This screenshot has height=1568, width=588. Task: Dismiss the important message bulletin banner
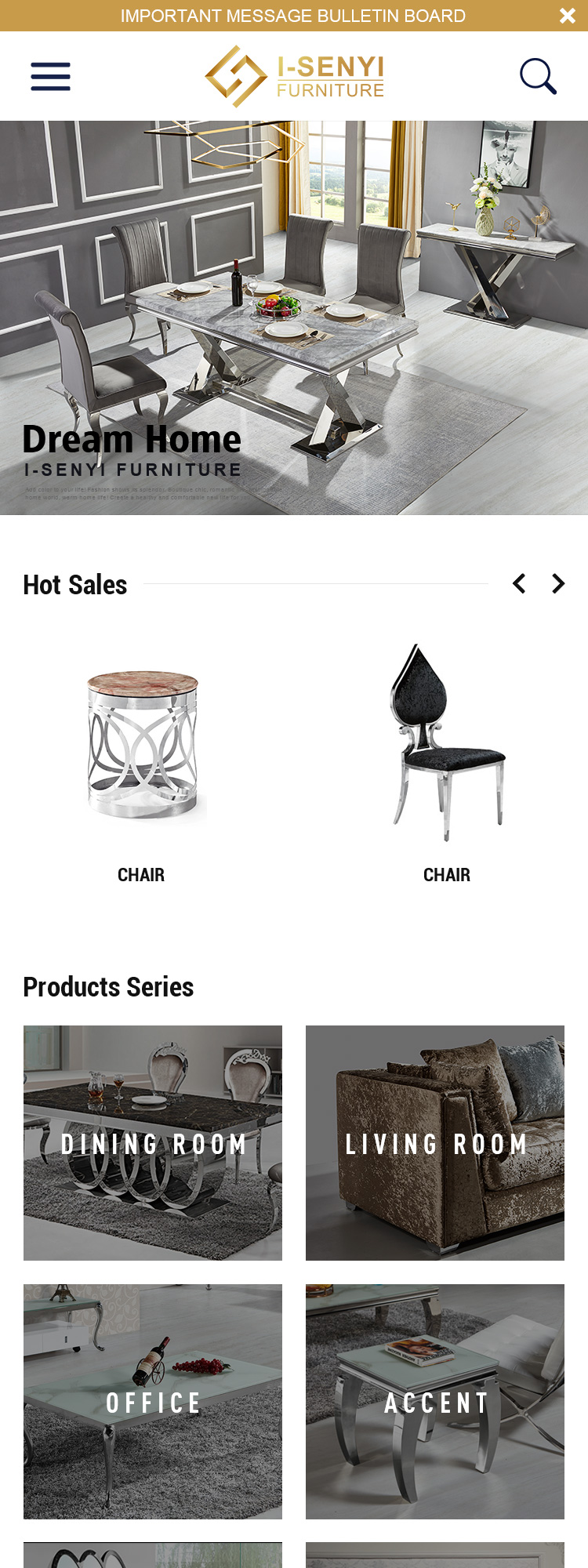pos(568,16)
